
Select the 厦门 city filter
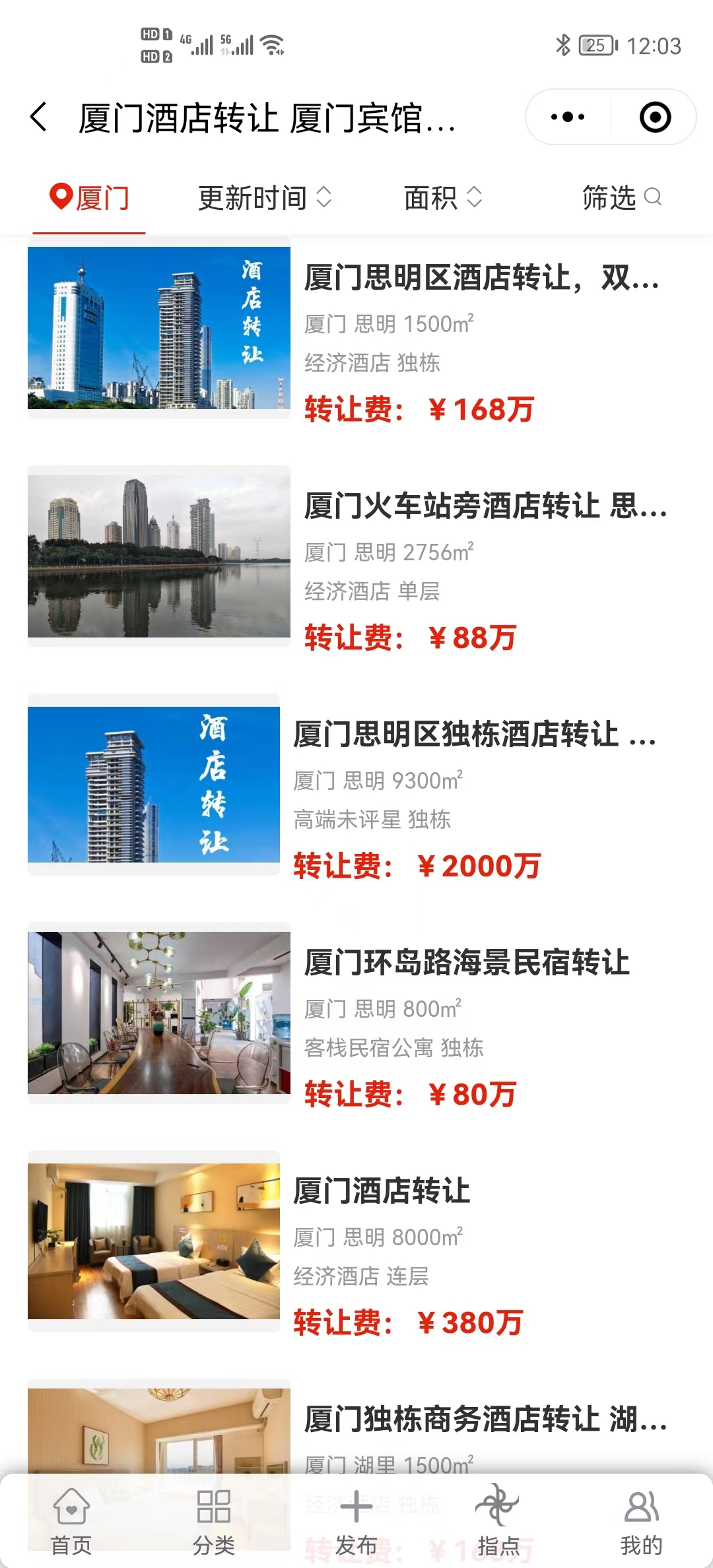click(x=89, y=198)
